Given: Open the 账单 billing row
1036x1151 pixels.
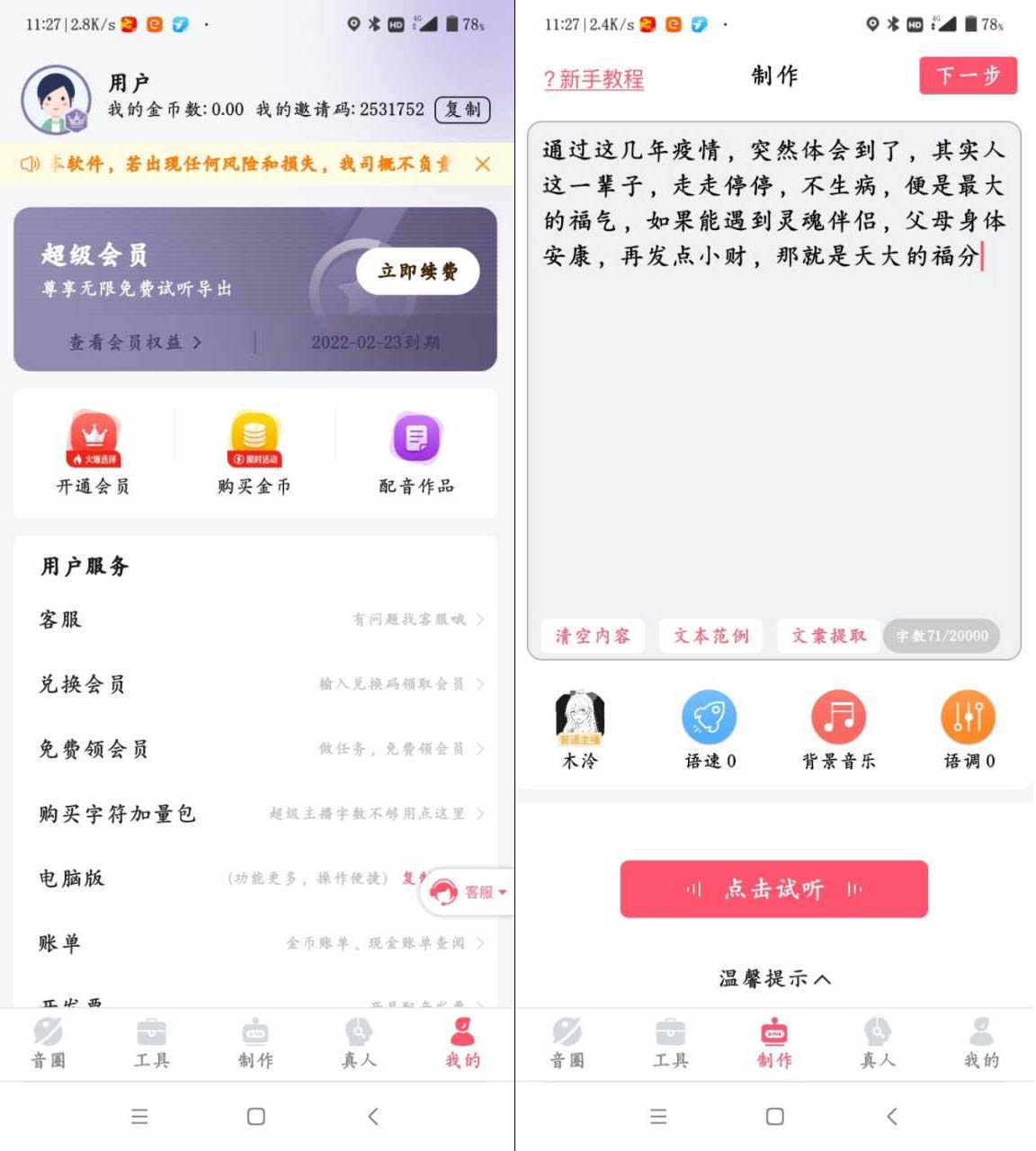Looking at the screenshot, I should 255,943.
